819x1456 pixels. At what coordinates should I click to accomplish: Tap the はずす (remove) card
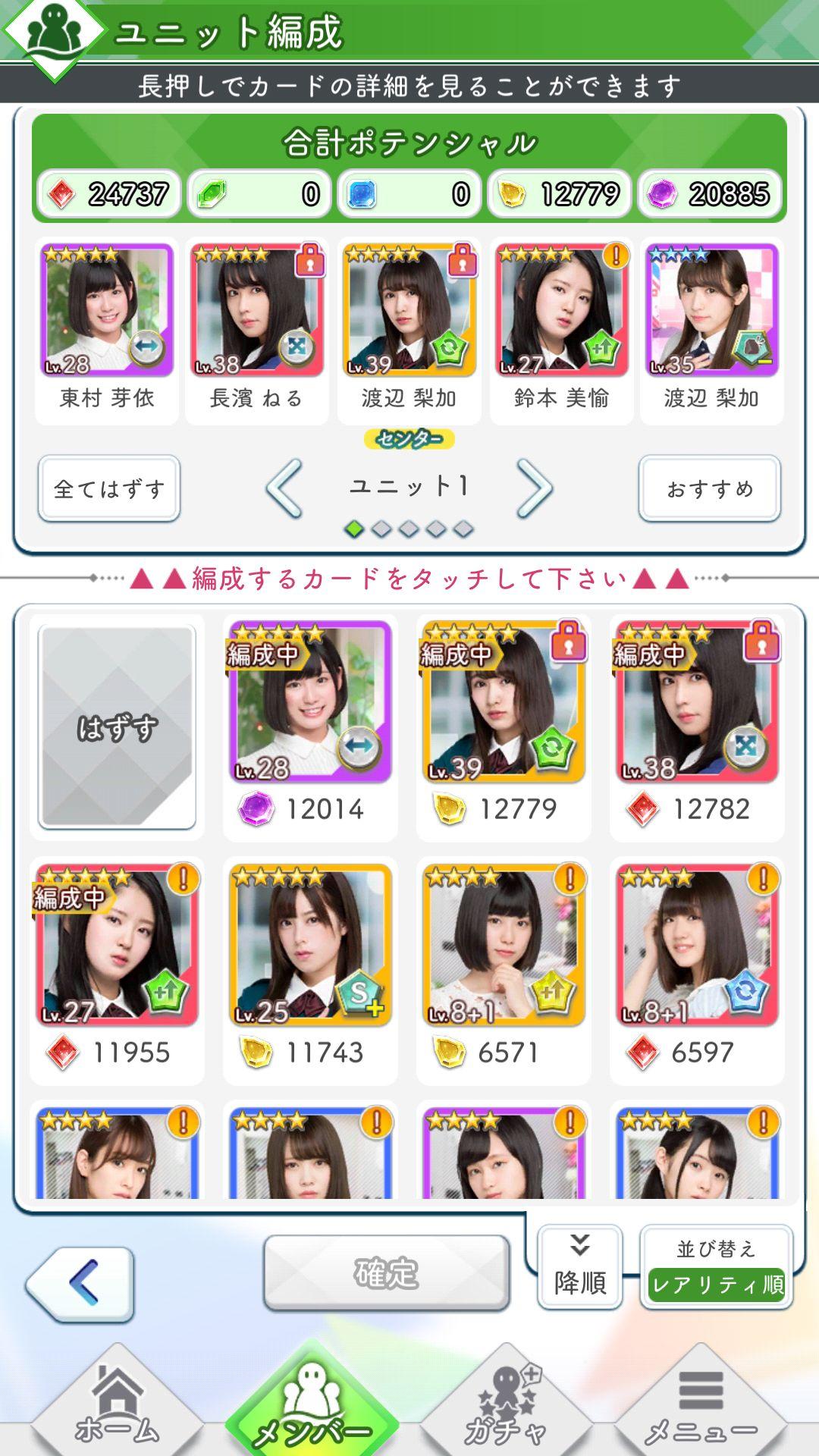pyautogui.click(x=117, y=728)
